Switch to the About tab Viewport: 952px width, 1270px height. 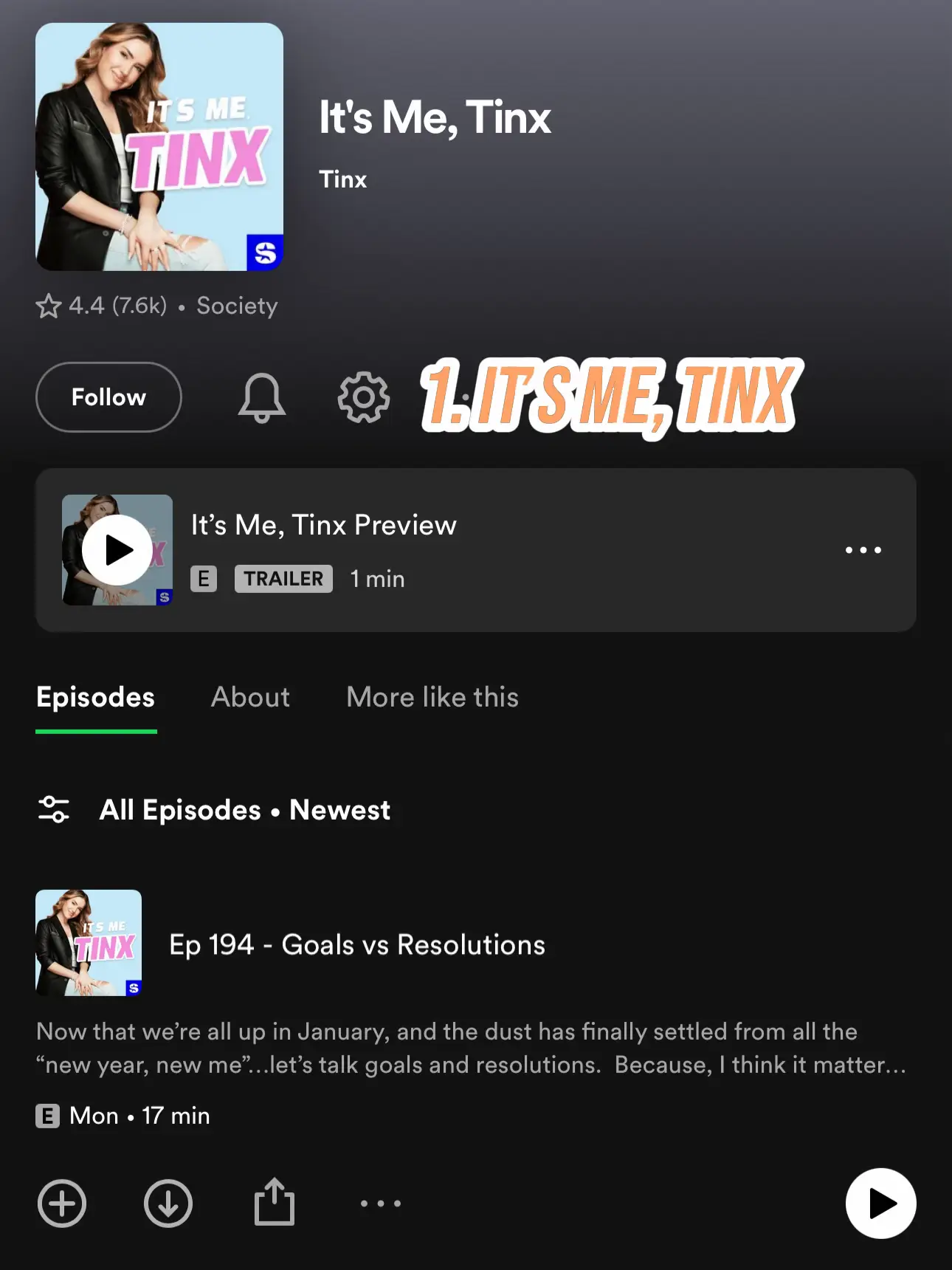coord(250,698)
